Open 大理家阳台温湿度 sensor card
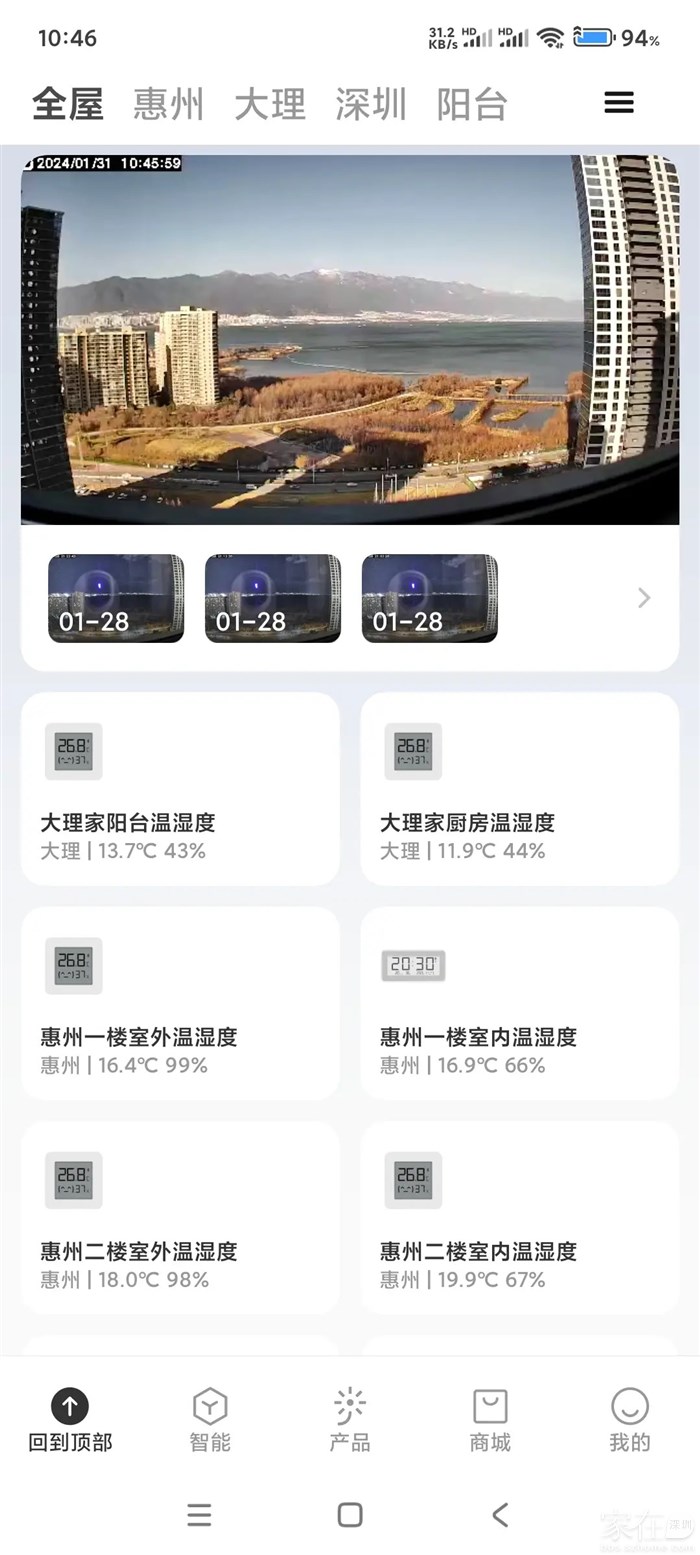This screenshot has height=1555, width=700. [x=180, y=789]
